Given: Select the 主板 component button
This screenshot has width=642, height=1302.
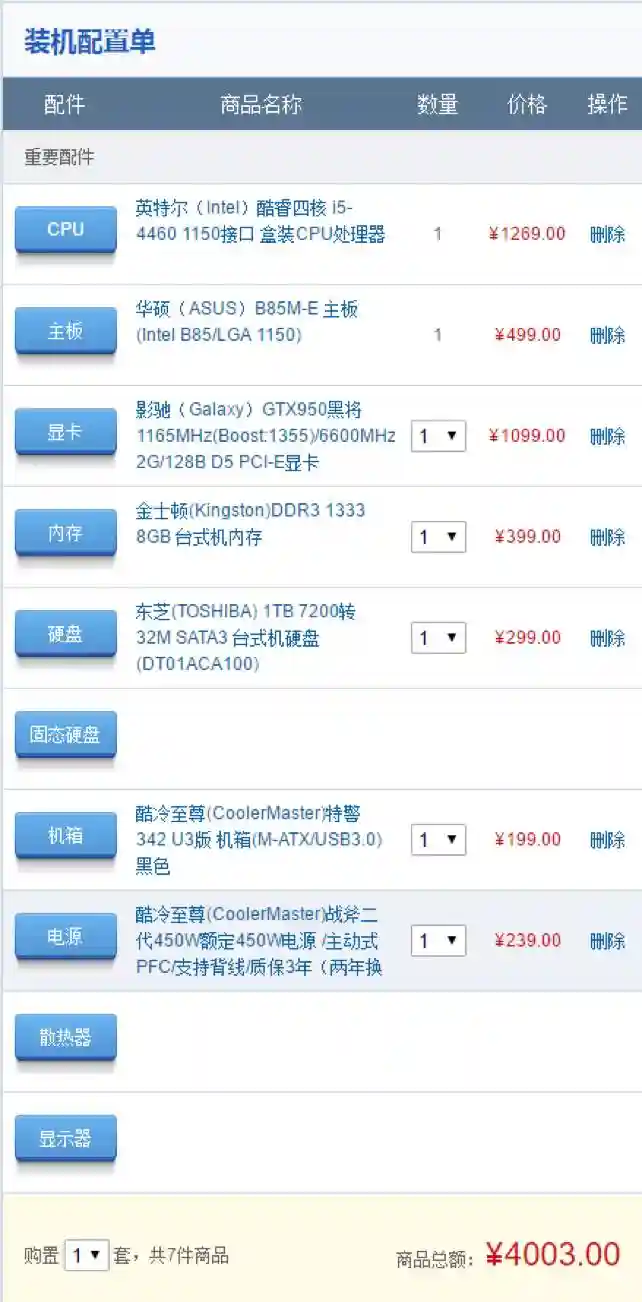Looking at the screenshot, I should click(65, 331).
